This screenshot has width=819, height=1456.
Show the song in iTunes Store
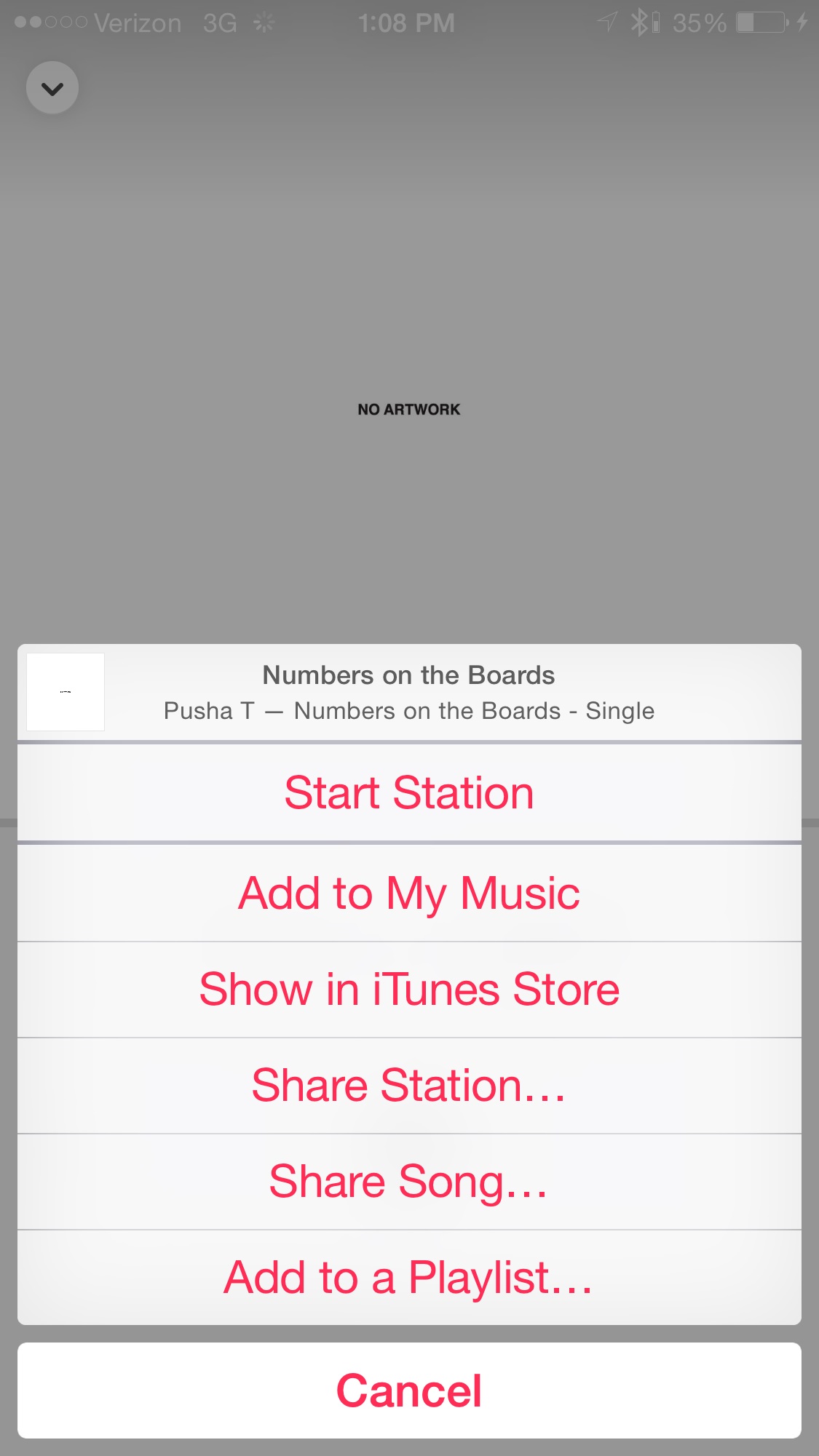point(409,990)
